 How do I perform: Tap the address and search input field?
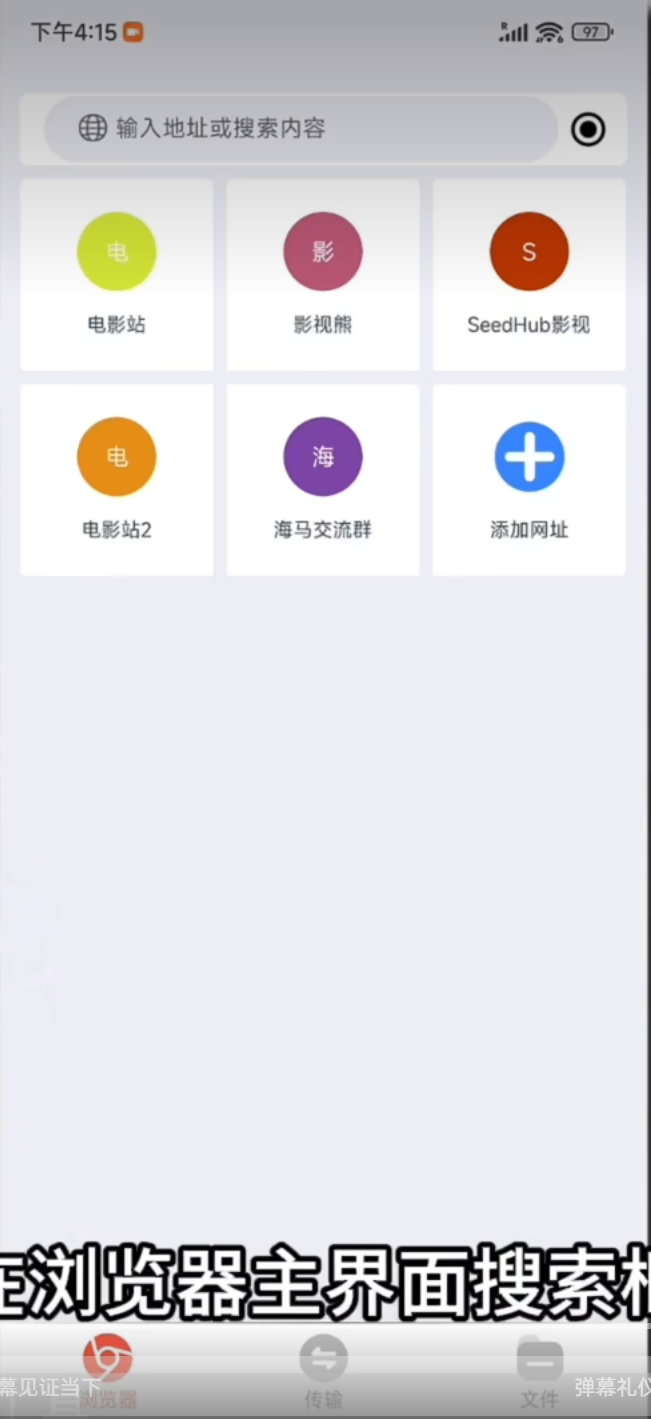(300, 129)
